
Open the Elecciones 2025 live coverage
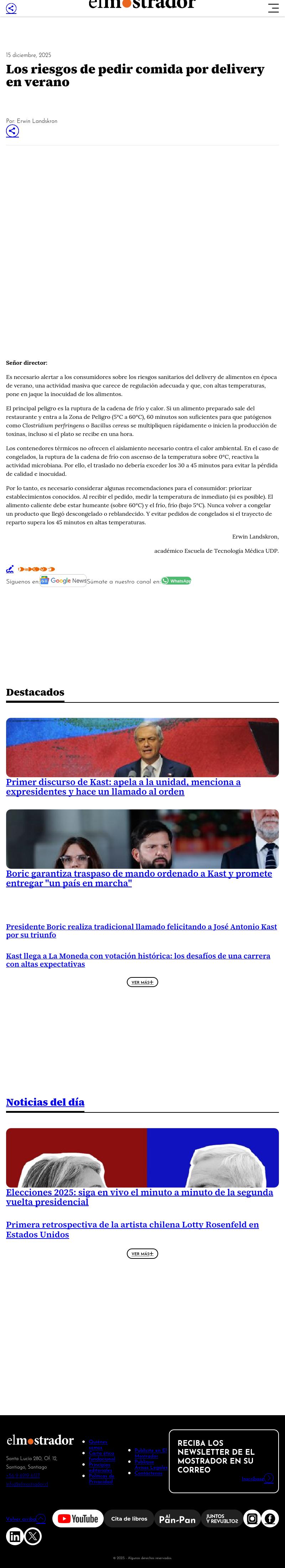click(x=139, y=1197)
